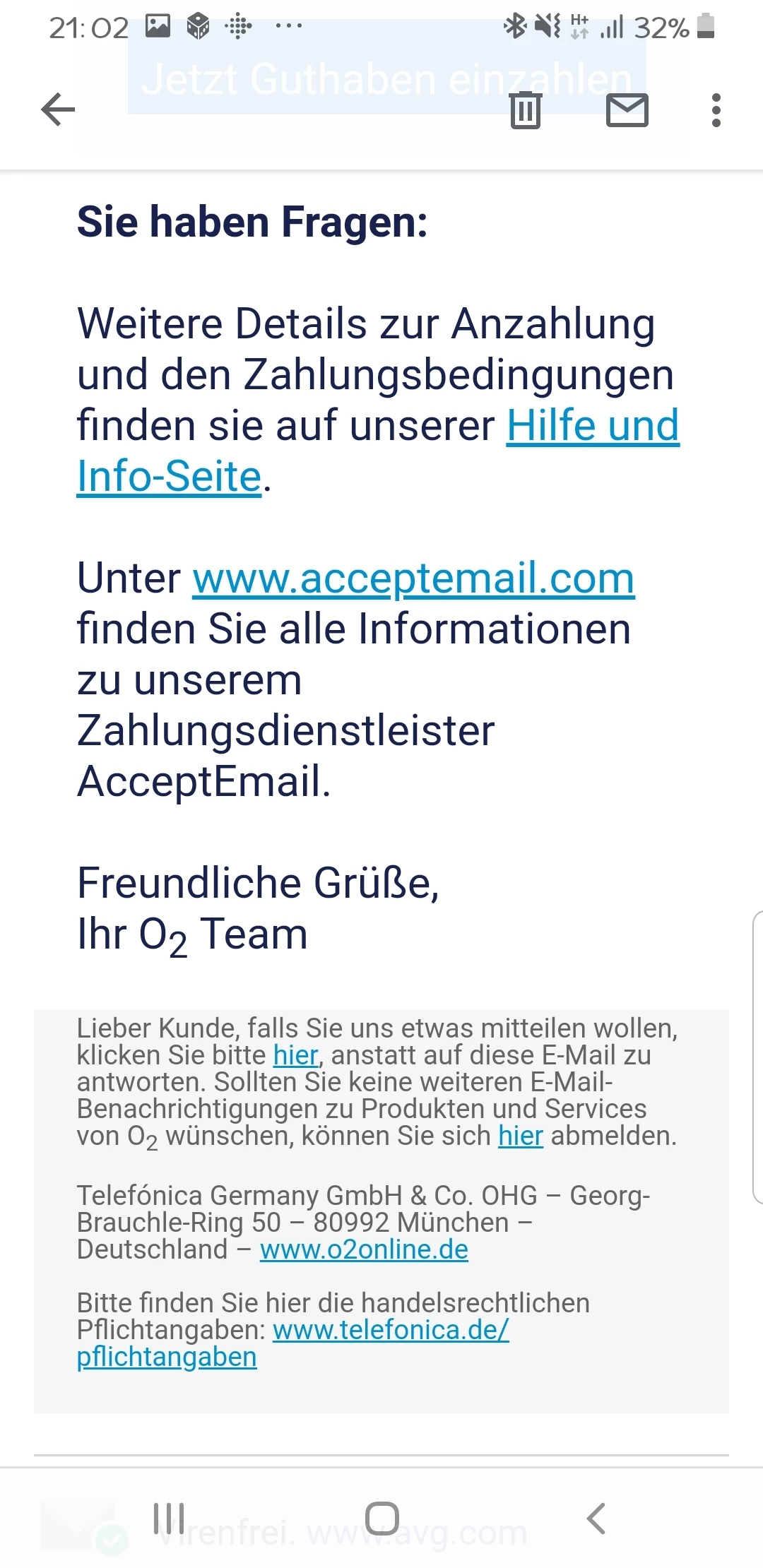The width and height of the screenshot is (763, 1568).
Task: Go to the home screen
Action: point(382,1518)
